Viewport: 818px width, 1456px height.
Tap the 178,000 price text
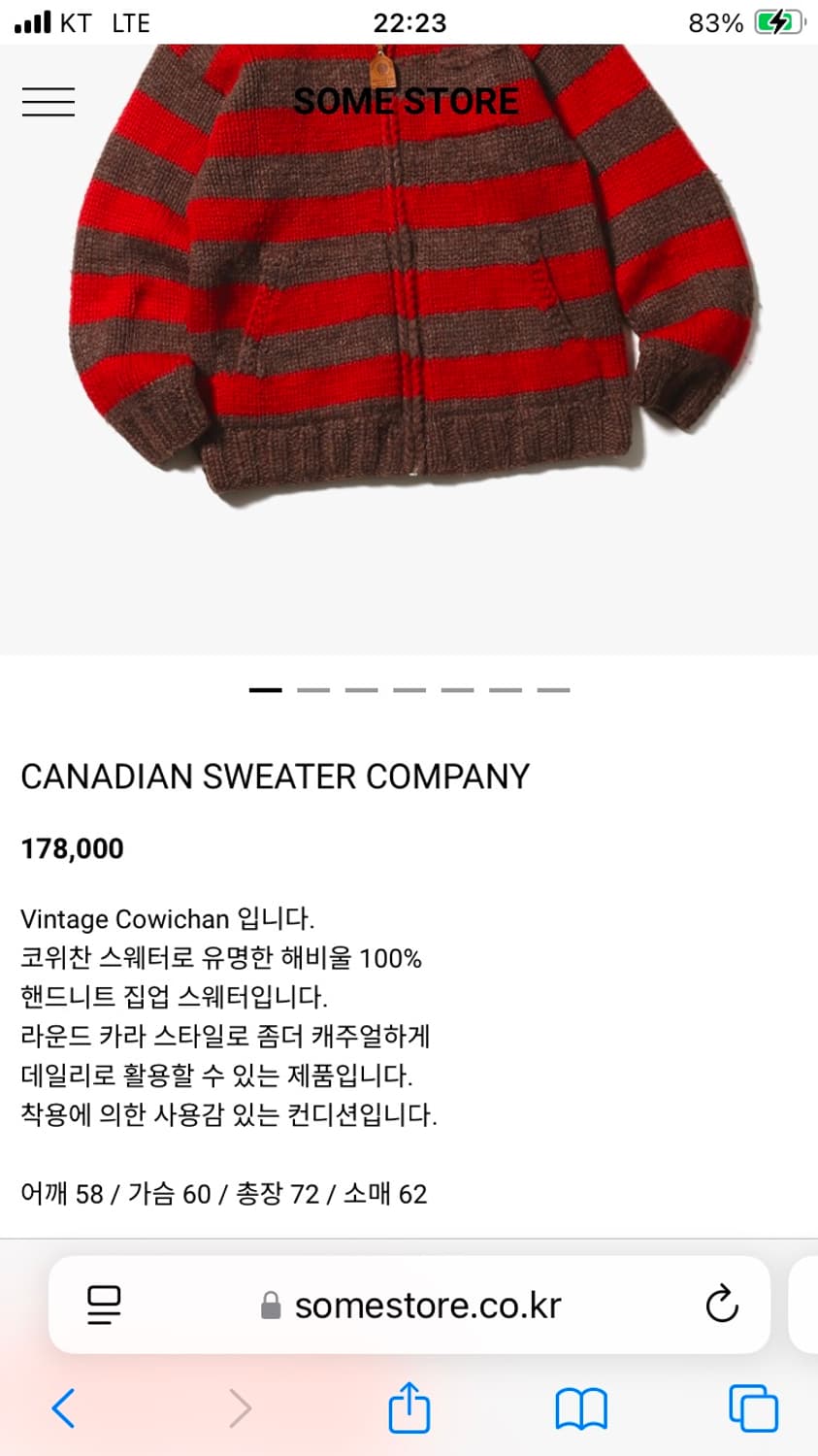72,848
